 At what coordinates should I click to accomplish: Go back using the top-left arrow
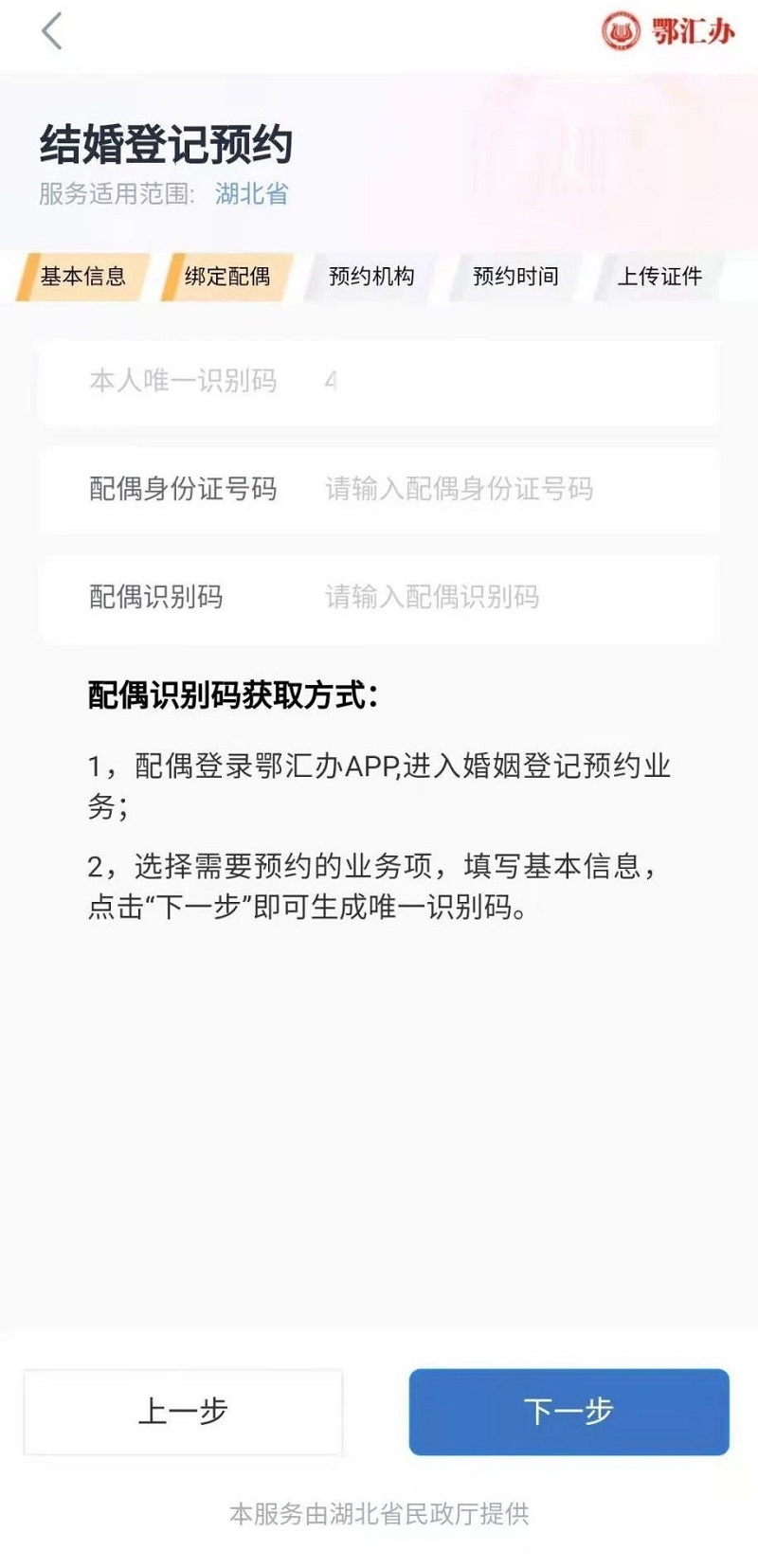52,31
